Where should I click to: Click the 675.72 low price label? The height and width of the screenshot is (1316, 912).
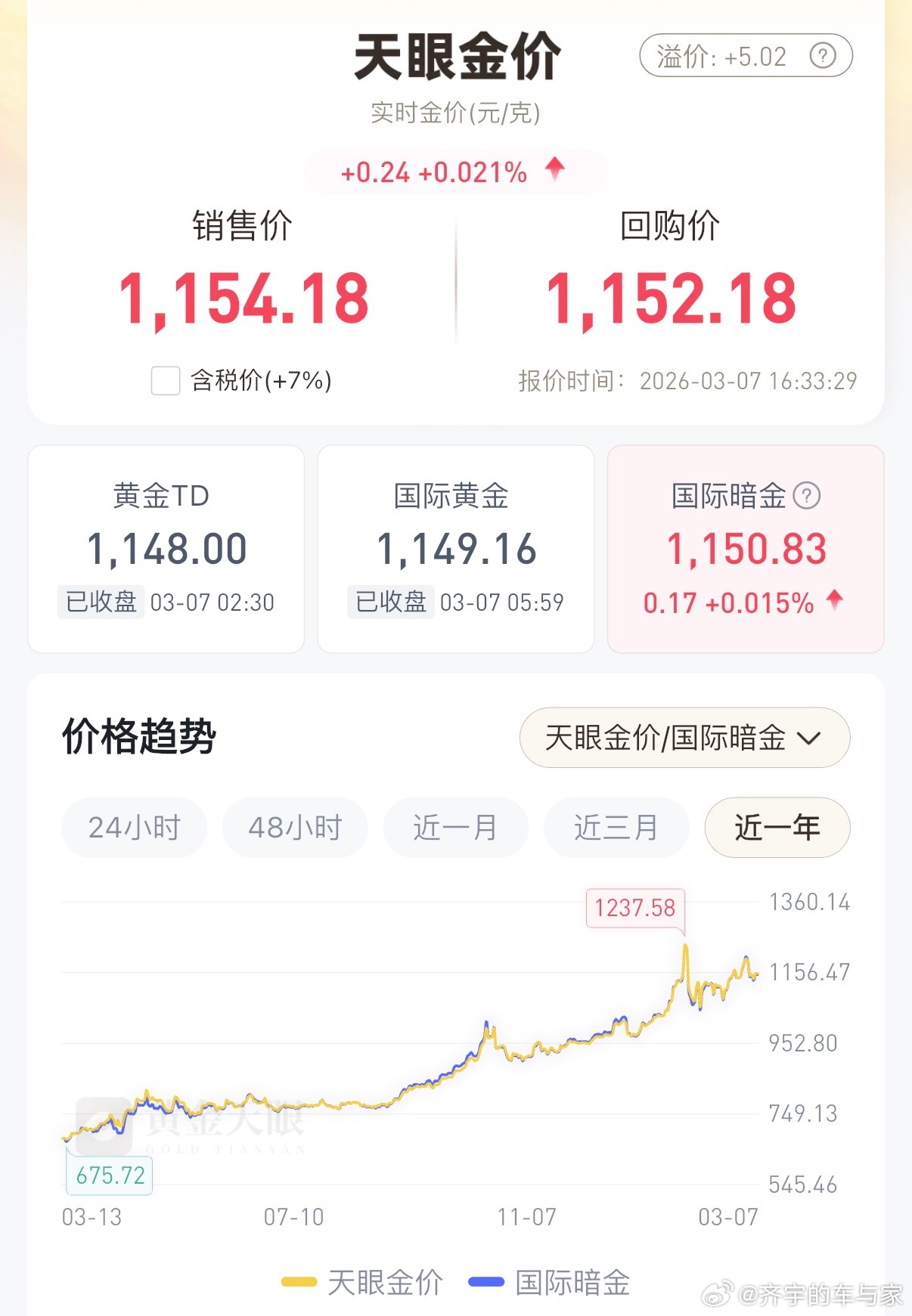(x=108, y=1175)
